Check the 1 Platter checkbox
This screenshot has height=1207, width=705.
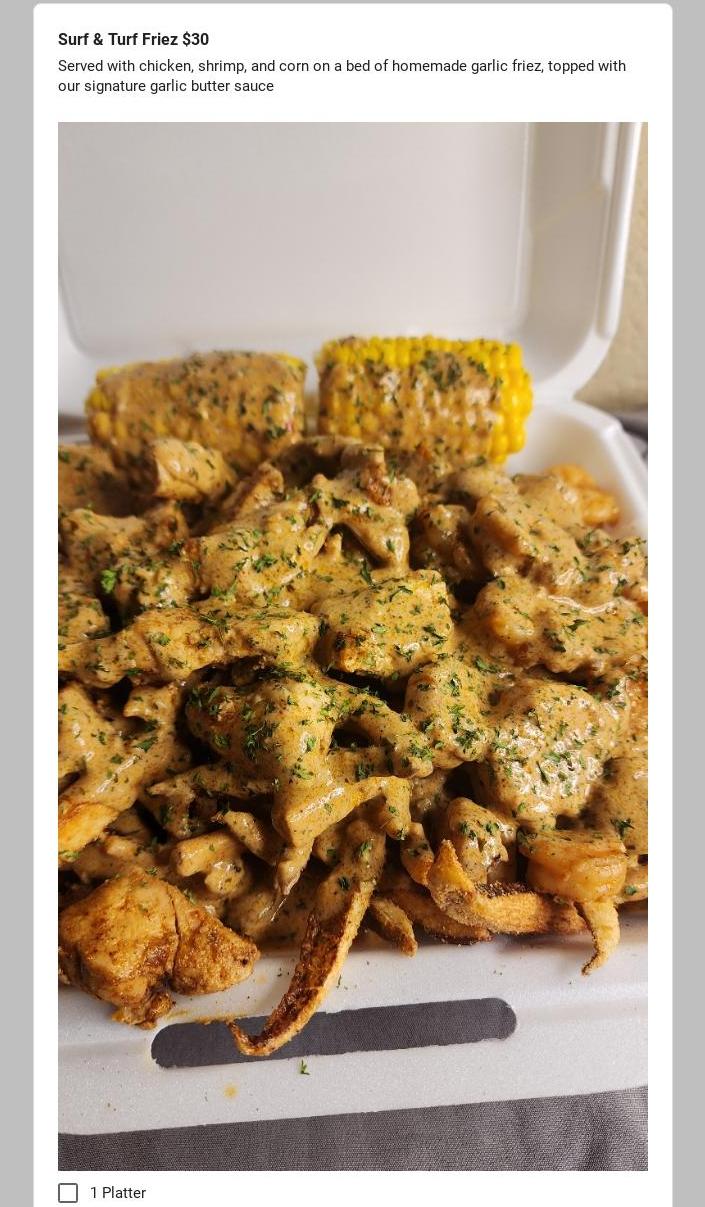(68, 1193)
